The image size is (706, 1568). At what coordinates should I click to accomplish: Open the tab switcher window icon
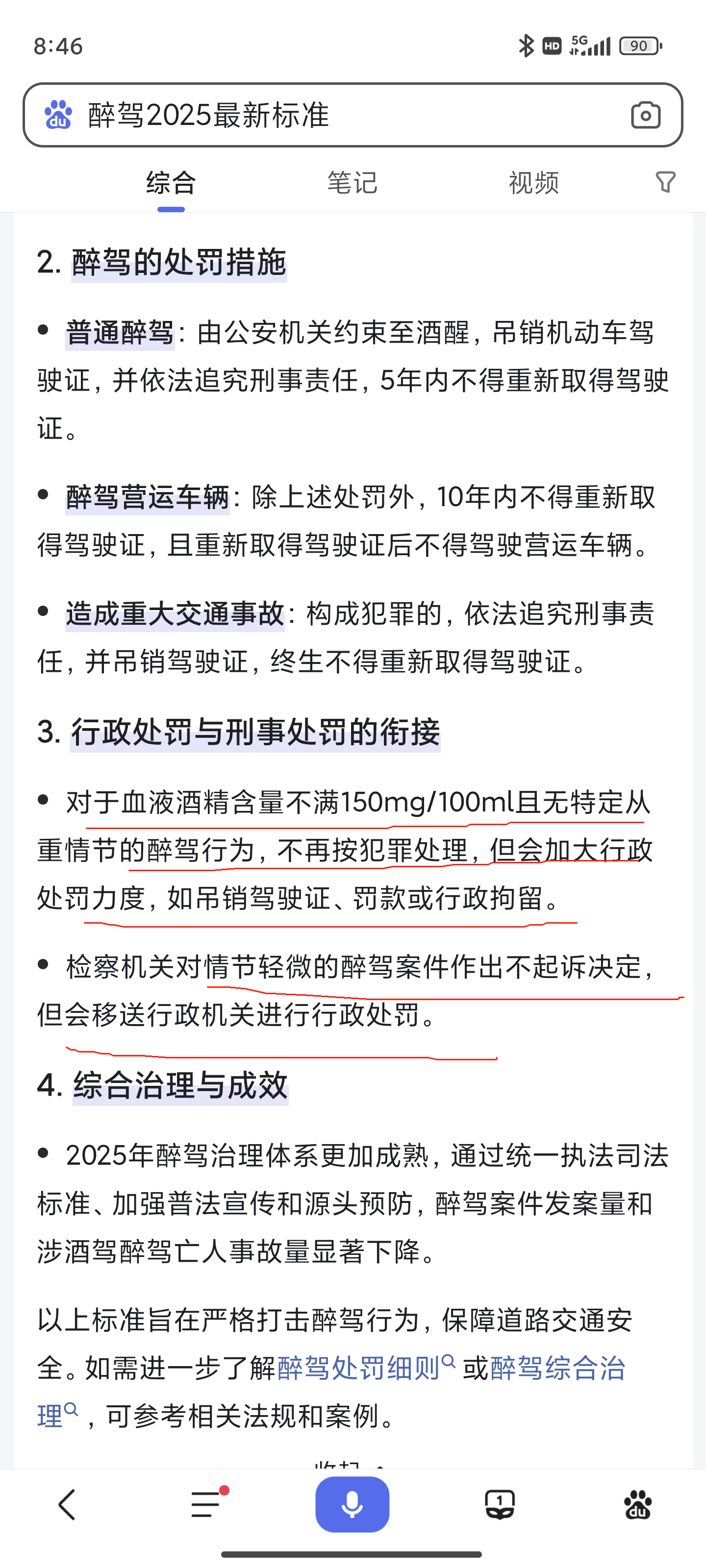click(500, 1505)
